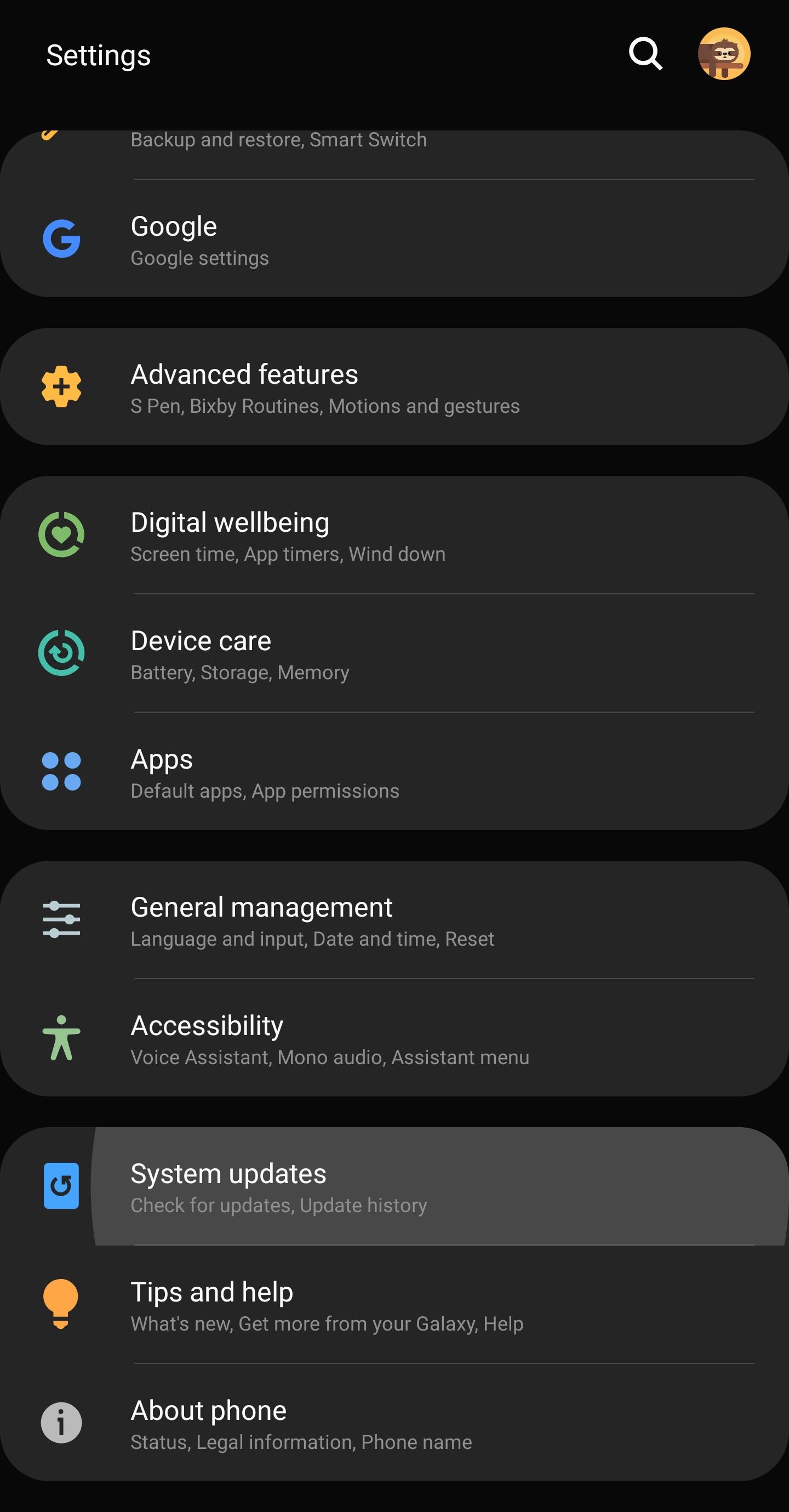Open Google settings
Viewport: 789px width, 1512px height.
[x=393, y=240]
